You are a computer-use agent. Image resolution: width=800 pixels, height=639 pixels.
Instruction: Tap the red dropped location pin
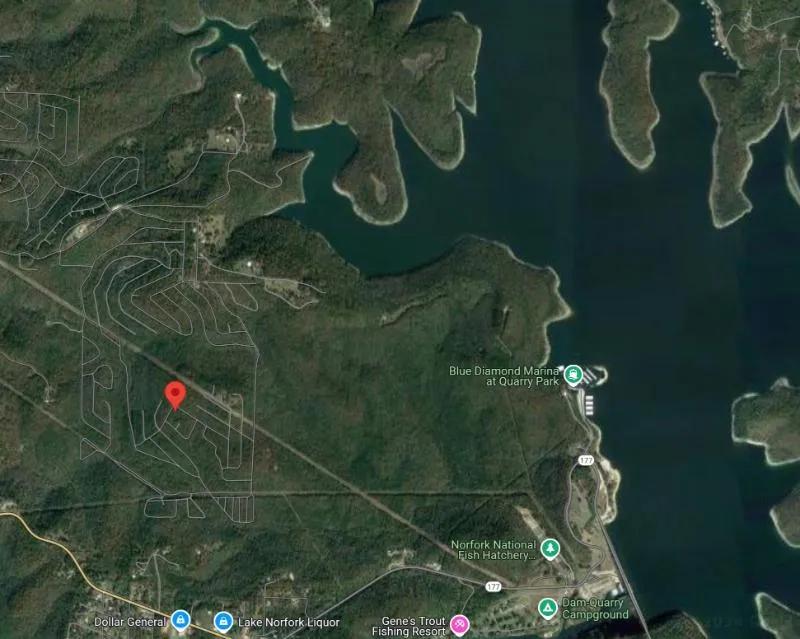[175, 393]
